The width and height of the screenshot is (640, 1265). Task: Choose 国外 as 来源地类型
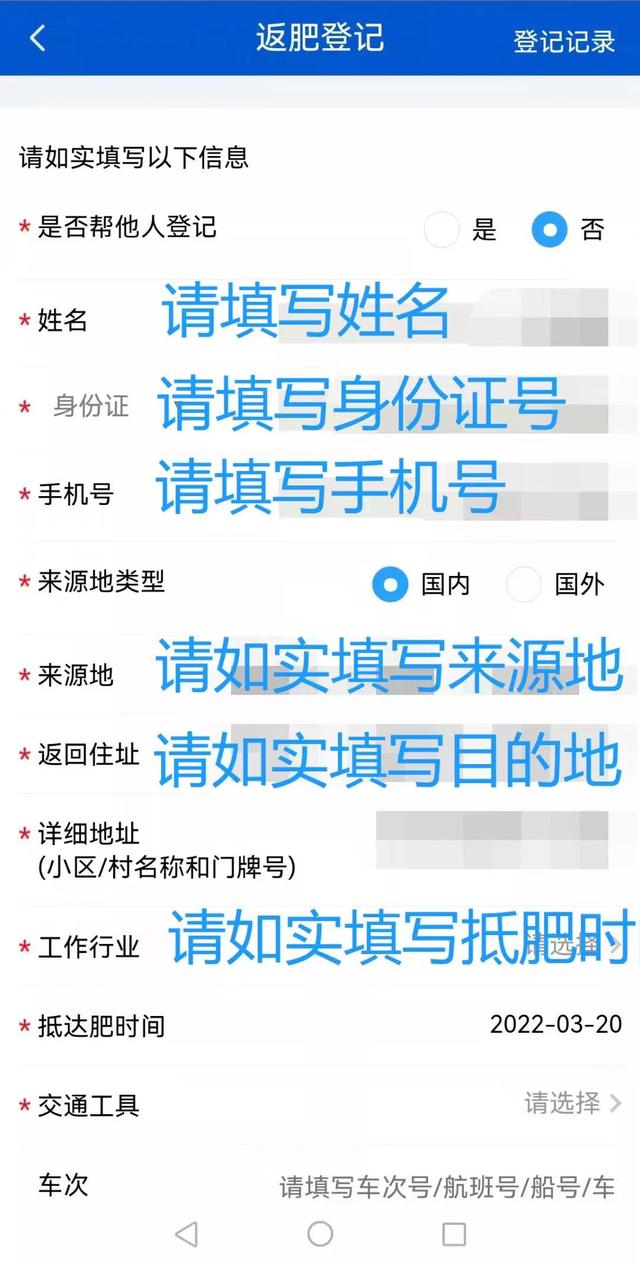[x=524, y=584]
